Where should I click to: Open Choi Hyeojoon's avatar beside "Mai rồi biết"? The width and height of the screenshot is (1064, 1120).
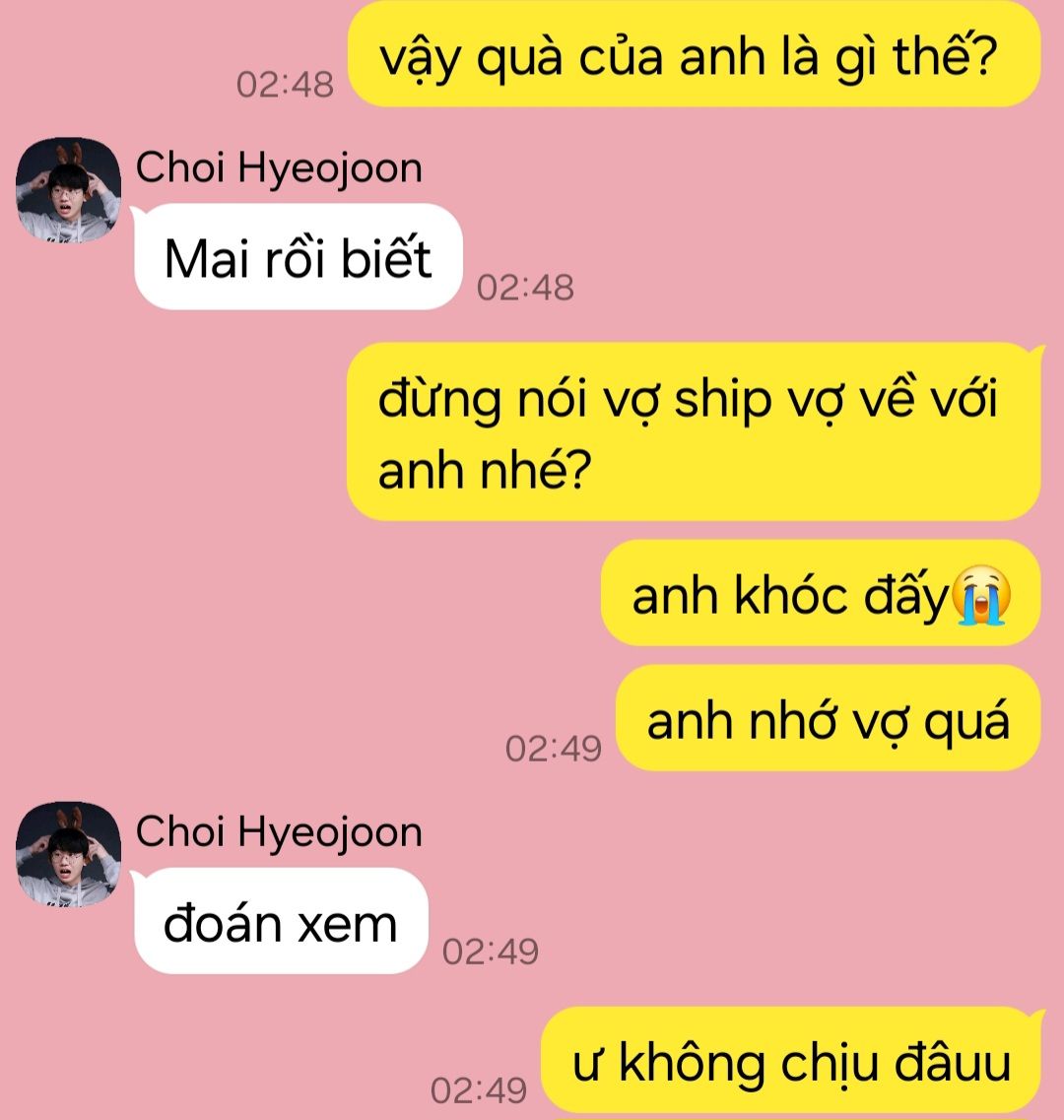69,190
